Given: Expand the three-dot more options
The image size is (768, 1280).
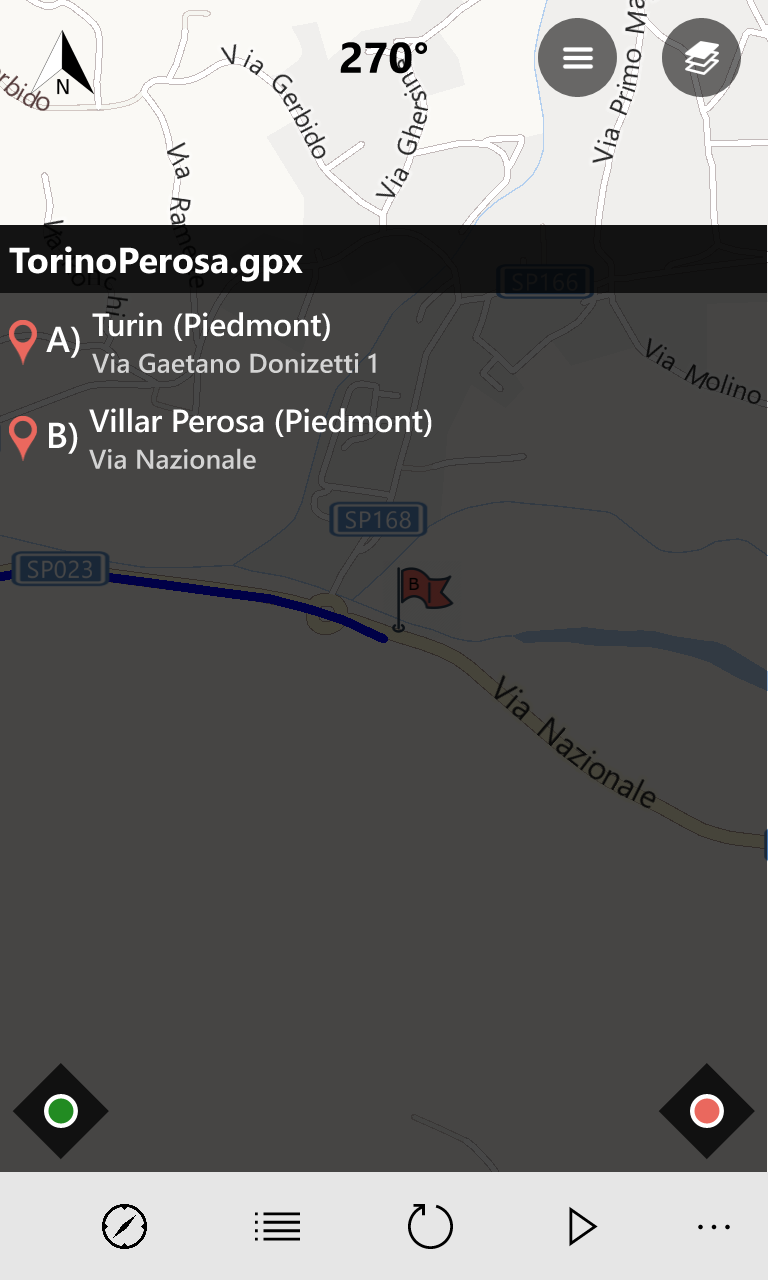Looking at the screenshot, I should point(714,1226).
